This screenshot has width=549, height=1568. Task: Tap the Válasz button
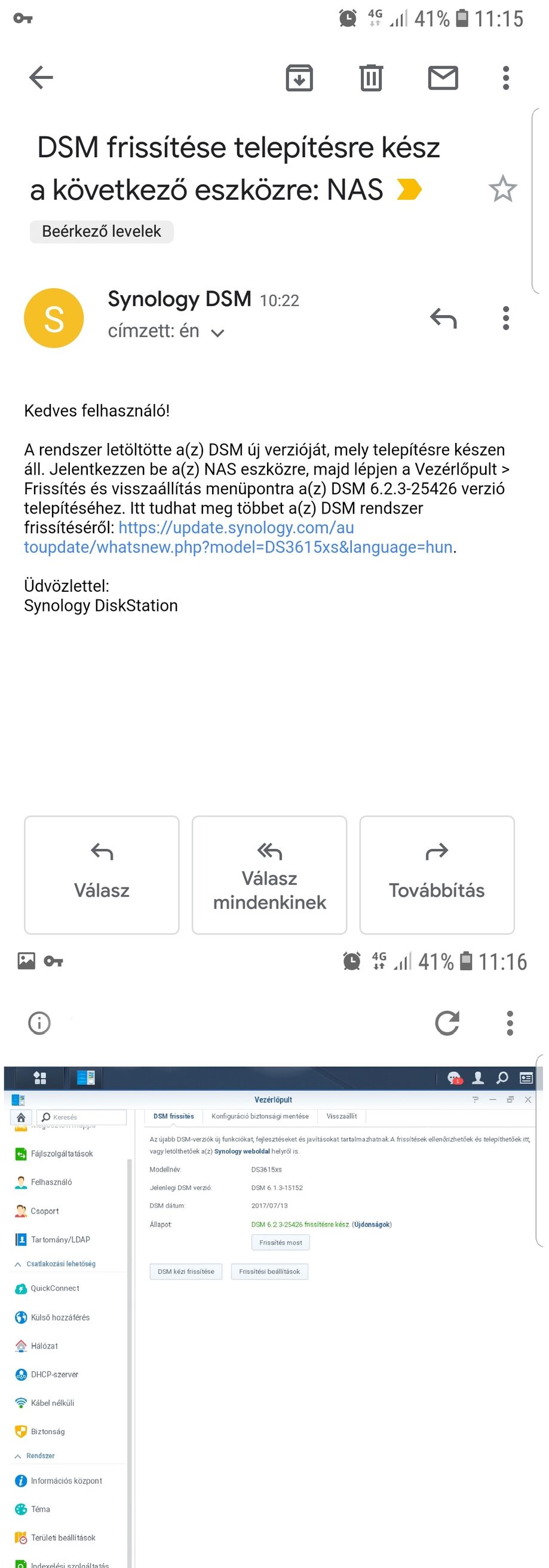(x=102, y=874)
